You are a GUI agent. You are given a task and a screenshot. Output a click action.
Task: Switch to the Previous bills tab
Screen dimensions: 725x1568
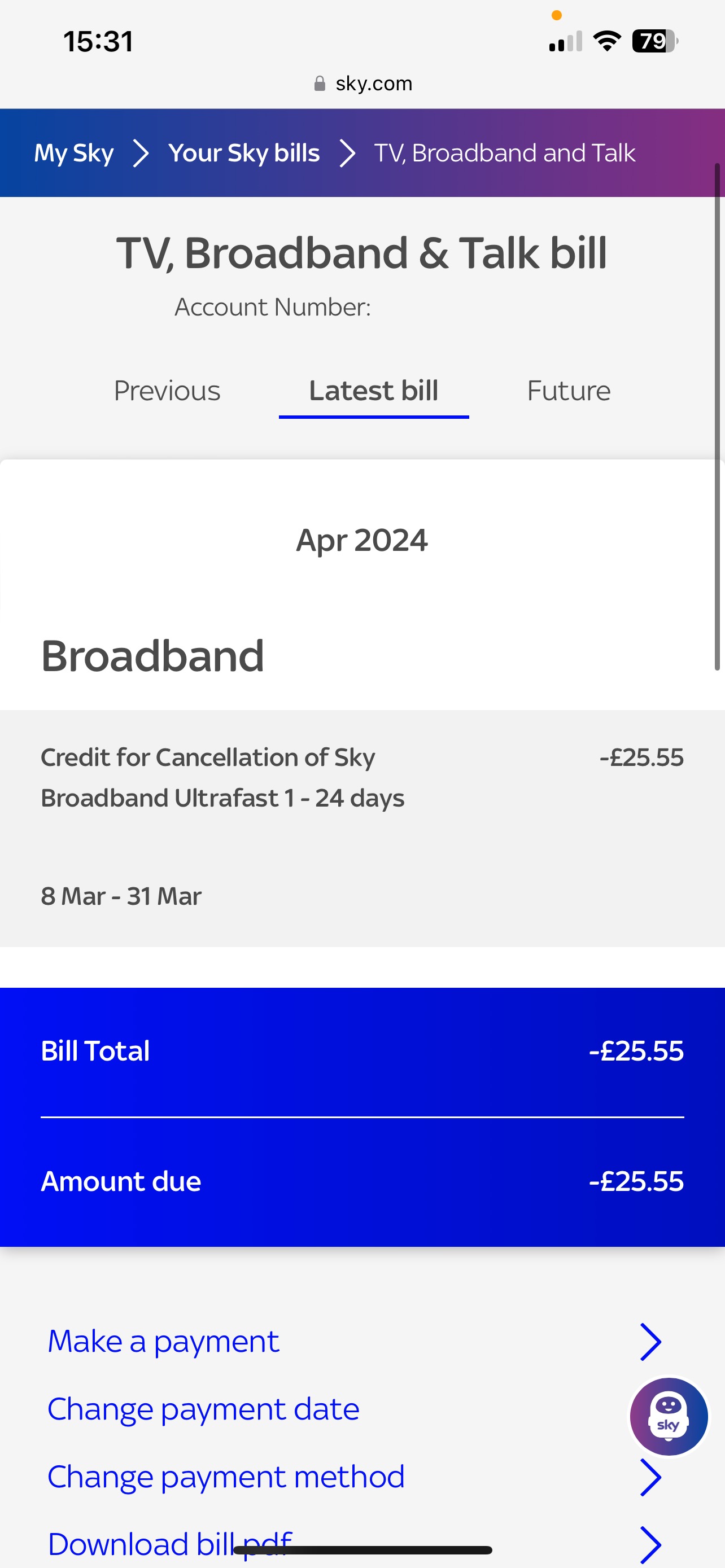pyautogui.click(x=167, y=391)
